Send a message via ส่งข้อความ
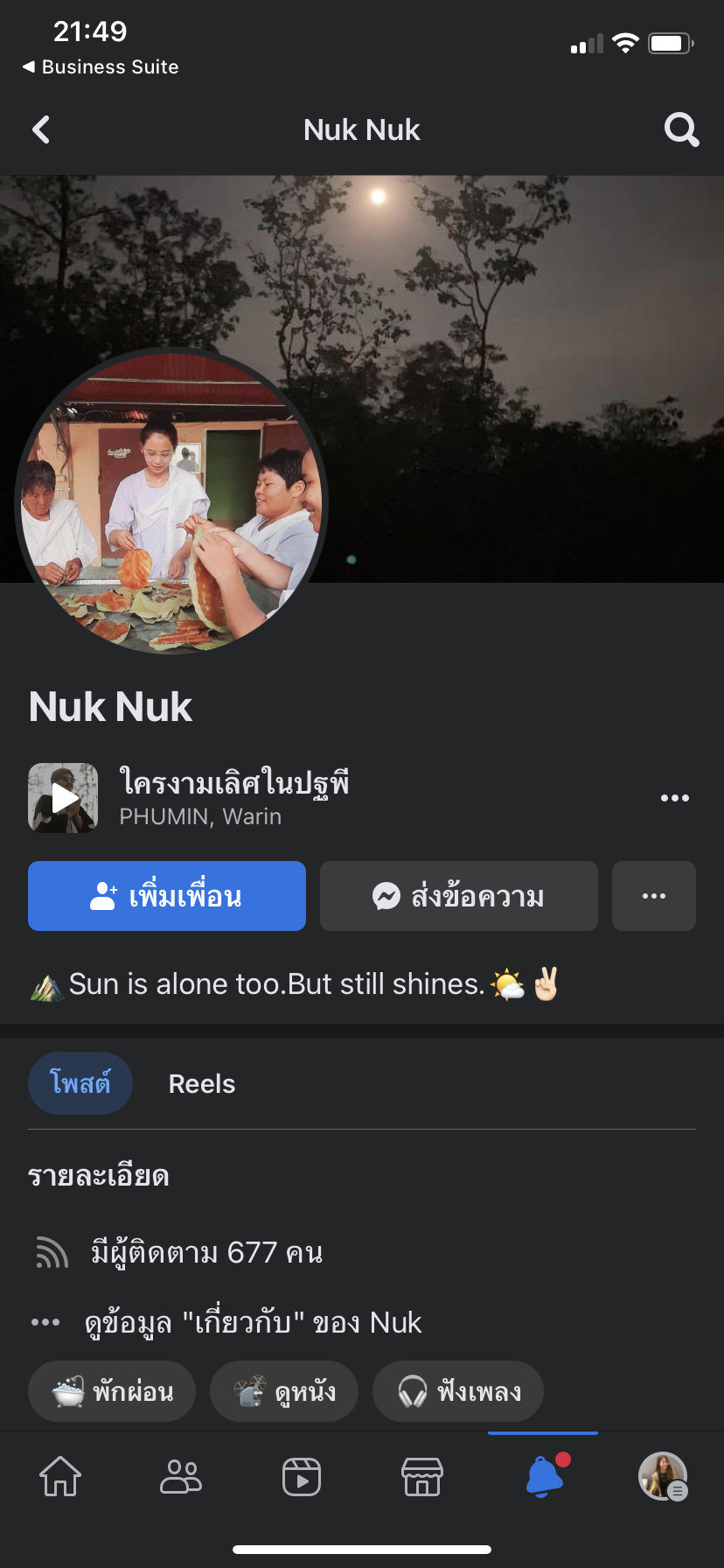The image size is (724, 1568). pos(458,896)
